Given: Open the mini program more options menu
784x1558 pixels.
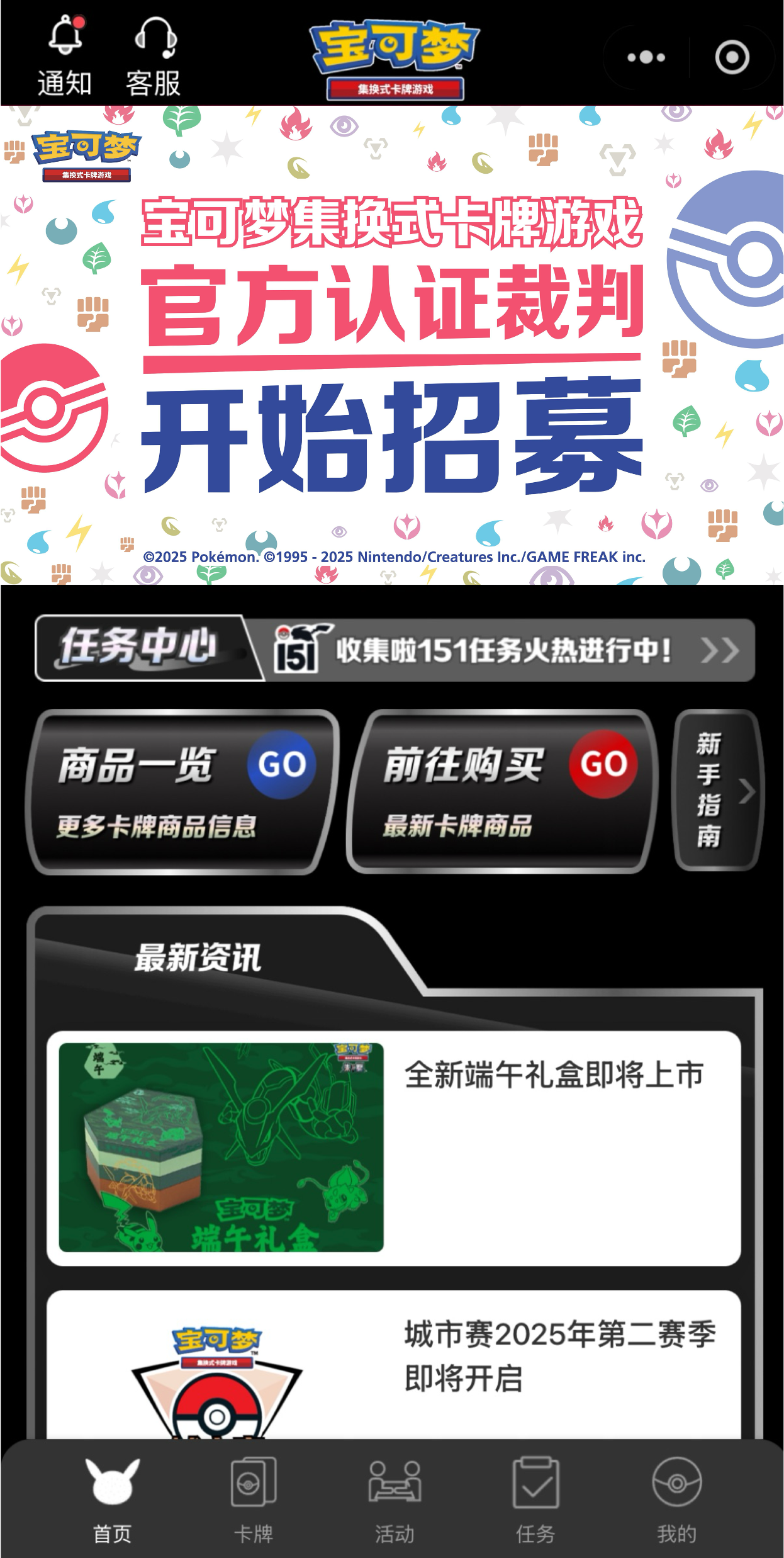Looking at the screenshot, I should point(646,58).
